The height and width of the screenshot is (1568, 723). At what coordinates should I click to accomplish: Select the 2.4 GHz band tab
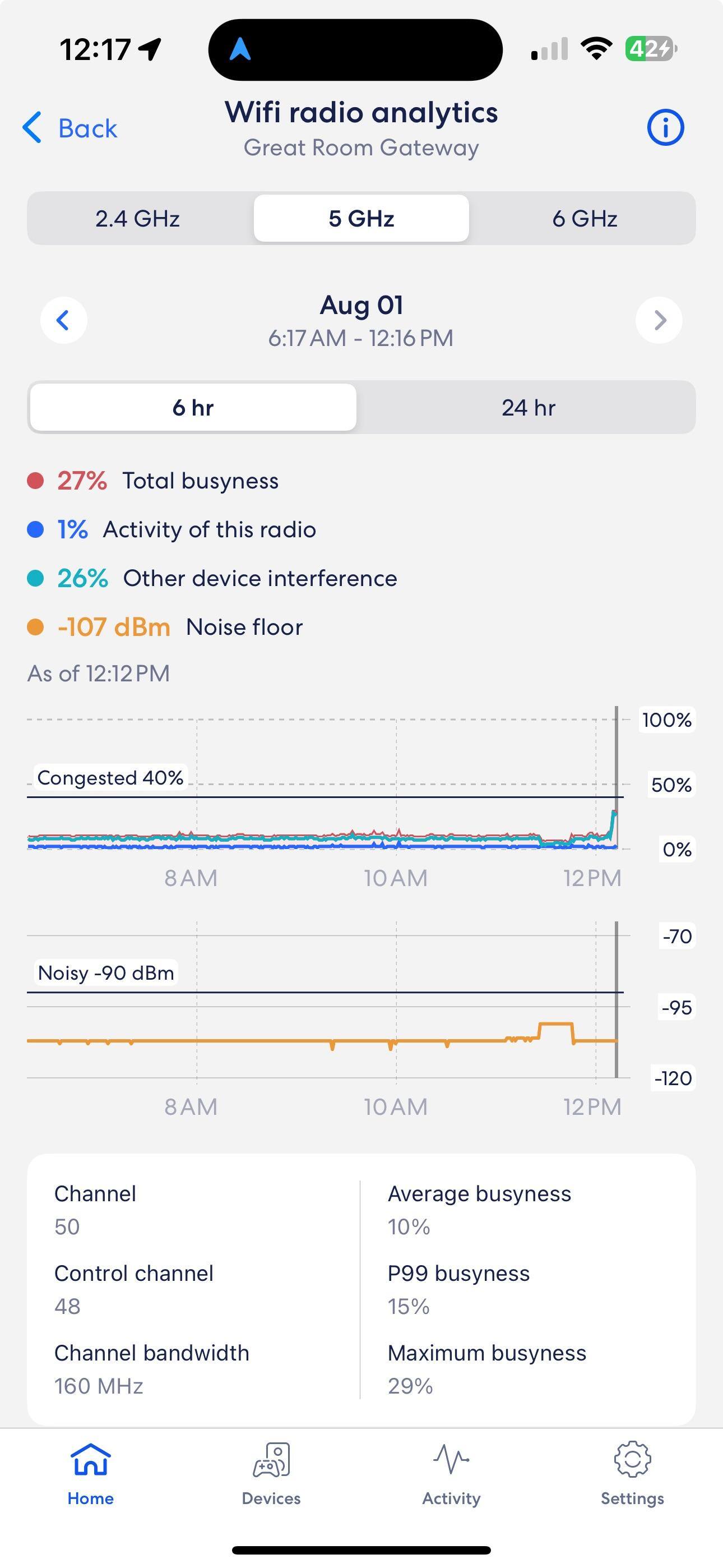(137, 219)
